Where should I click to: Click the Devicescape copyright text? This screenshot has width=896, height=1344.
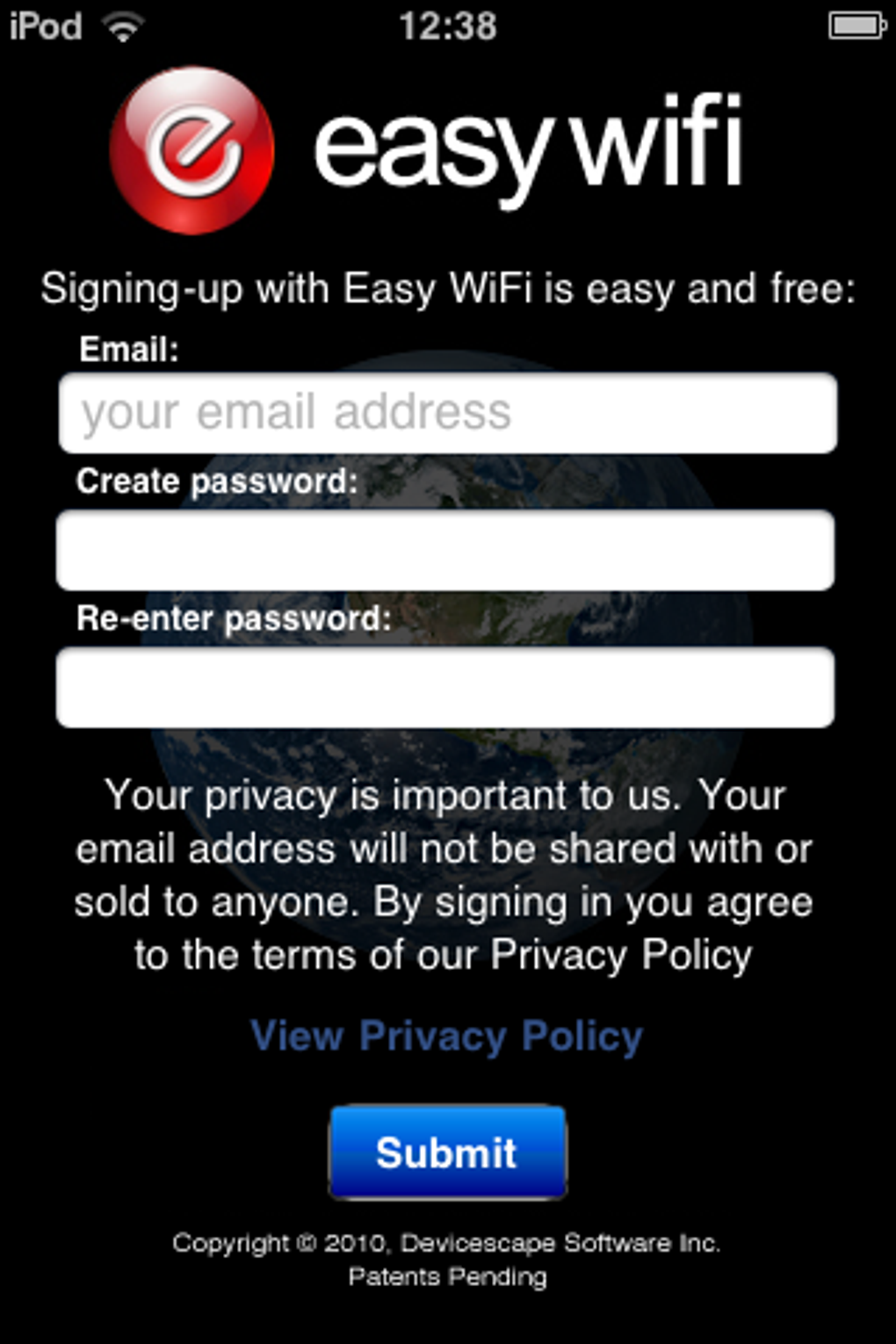(448, 1242)
